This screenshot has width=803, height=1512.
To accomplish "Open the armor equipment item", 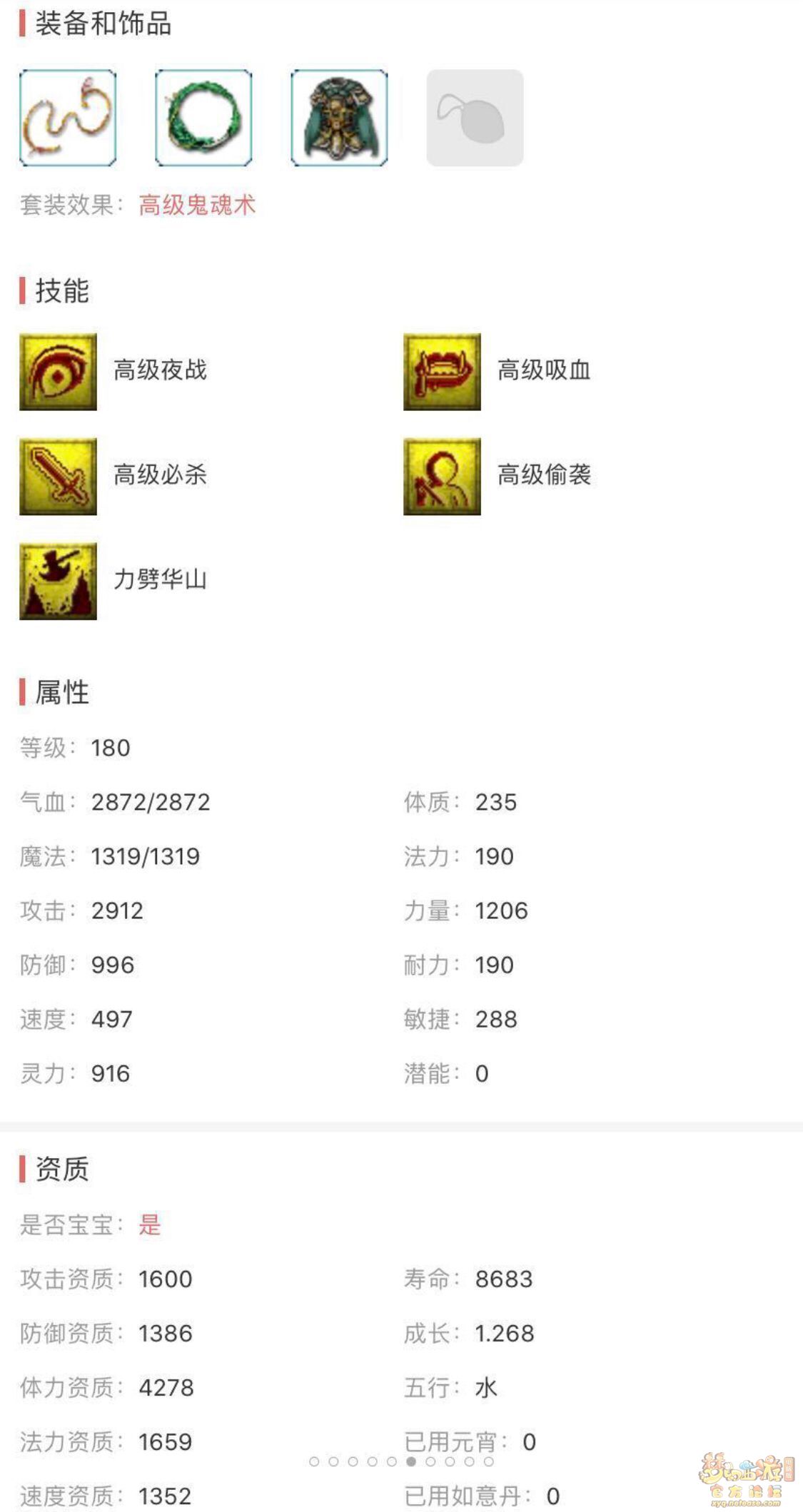I will click(339, 118).
